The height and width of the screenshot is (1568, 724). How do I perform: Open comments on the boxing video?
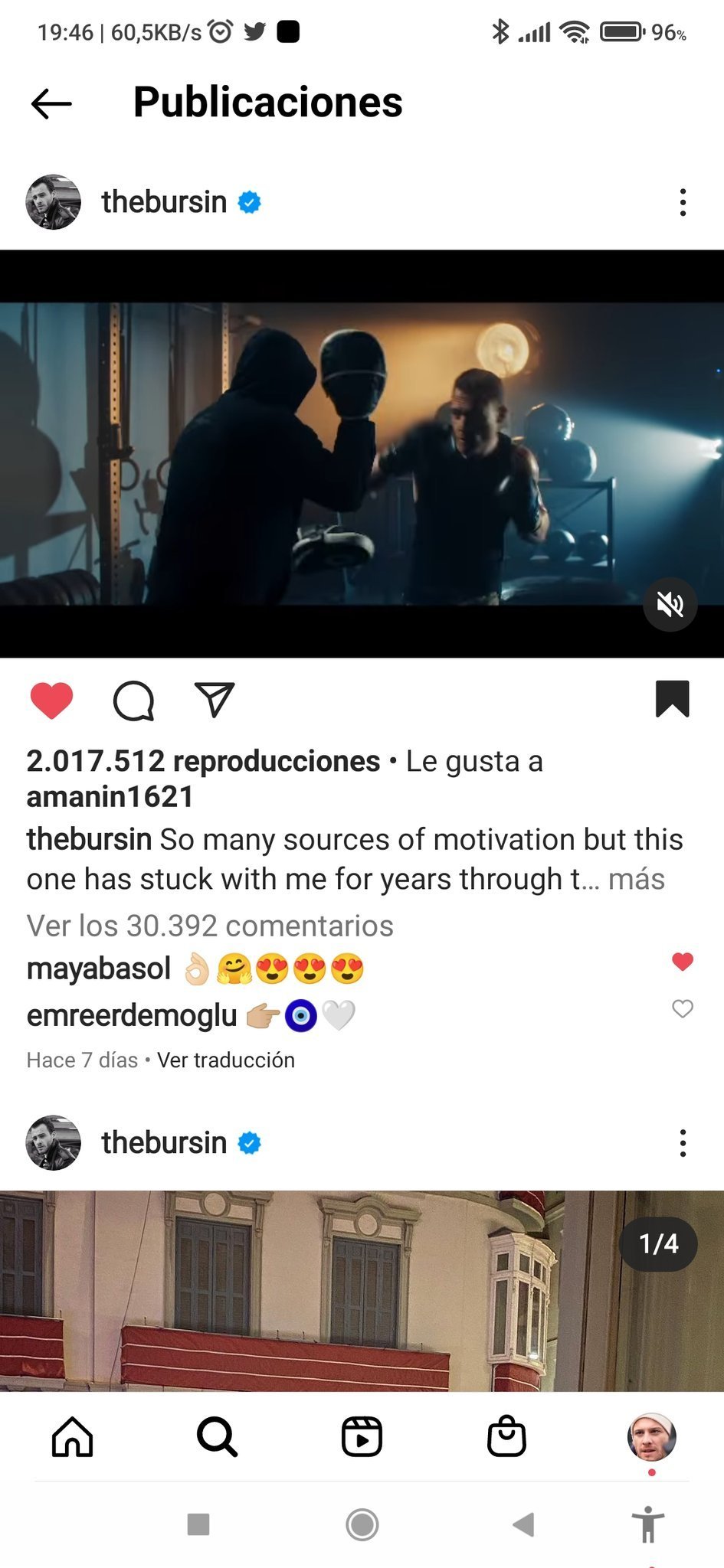[133, 701]
